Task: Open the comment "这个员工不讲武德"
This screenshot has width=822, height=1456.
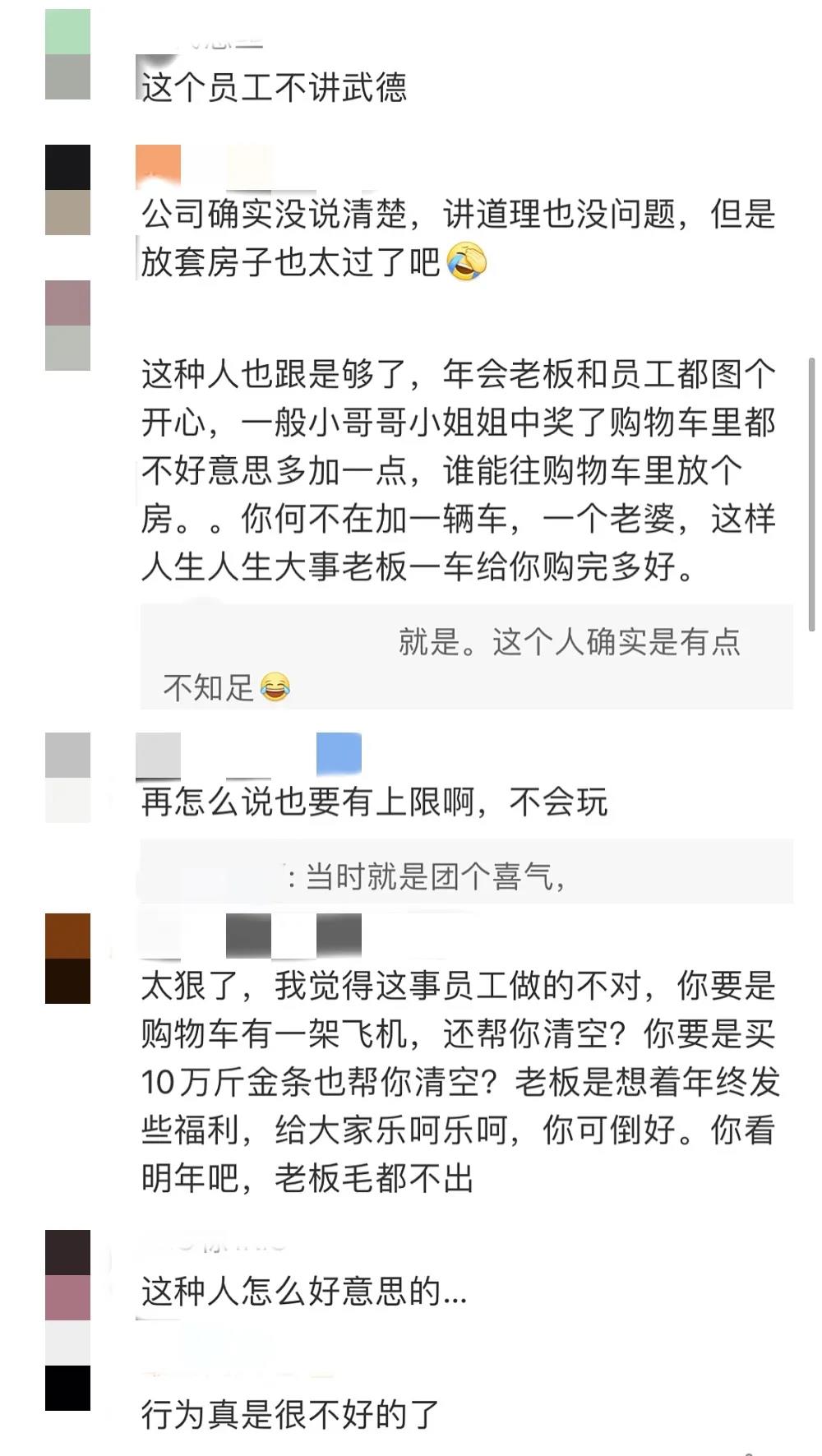Action: click(x=274, y=87)
